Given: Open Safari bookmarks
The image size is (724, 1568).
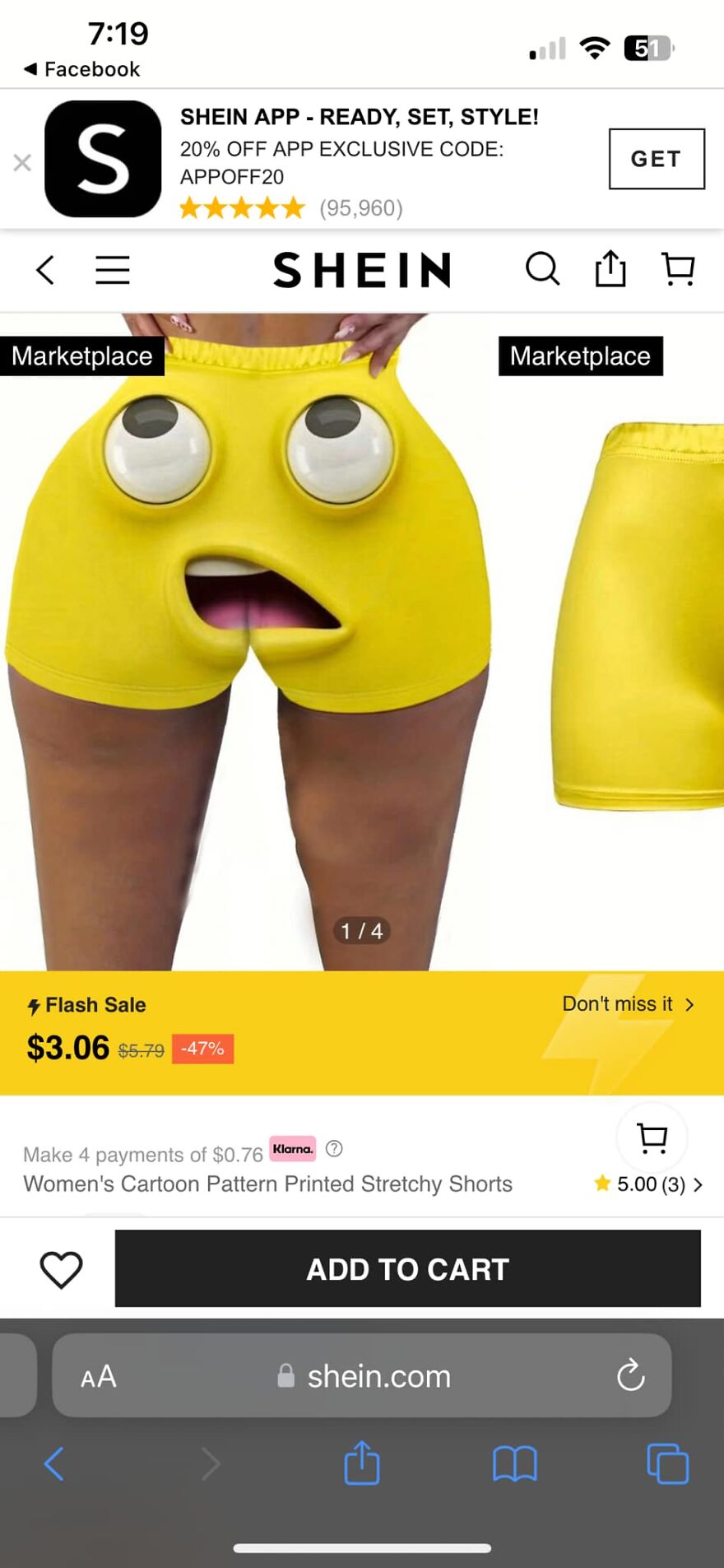Looking at the screenshot, I should (x=514, y=1464).
